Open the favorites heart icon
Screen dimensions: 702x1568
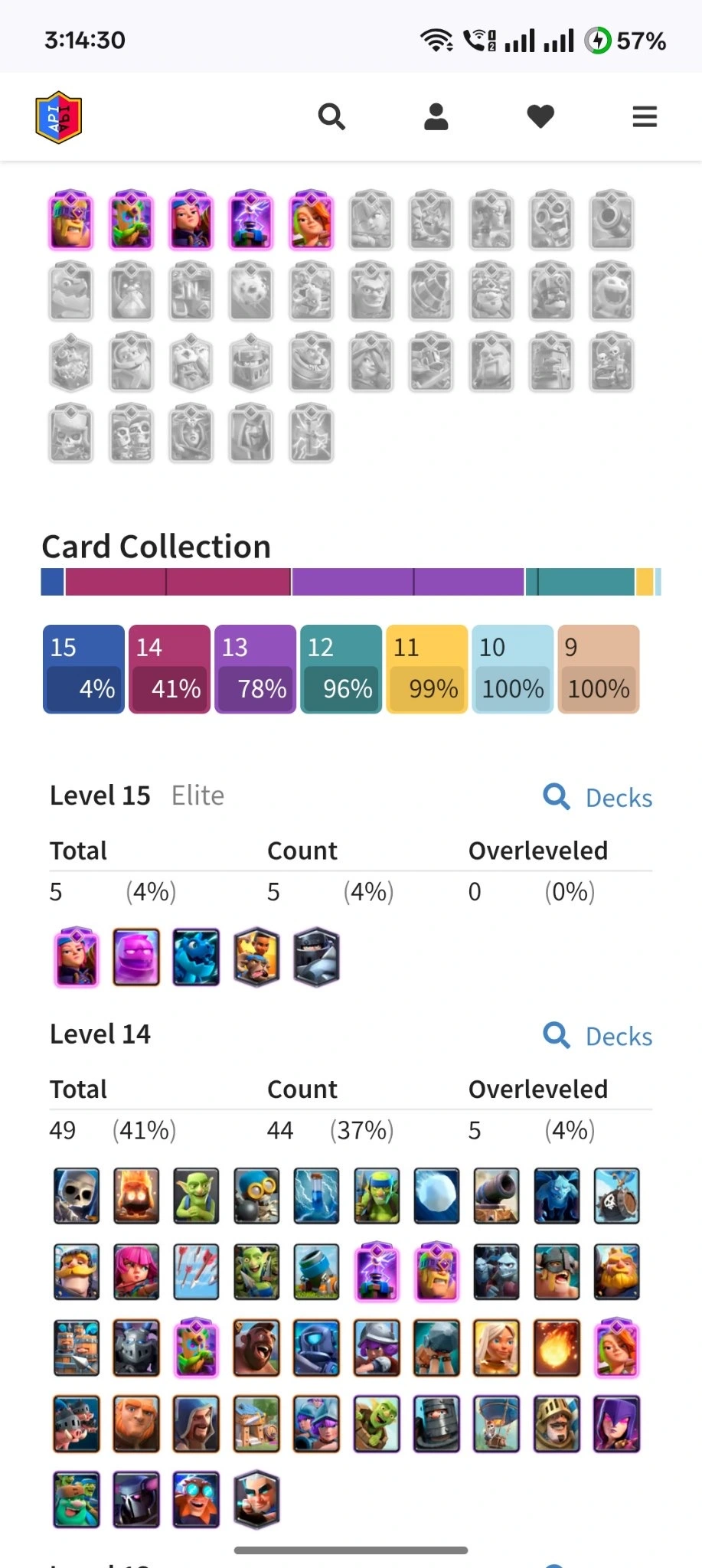point(540,117)
